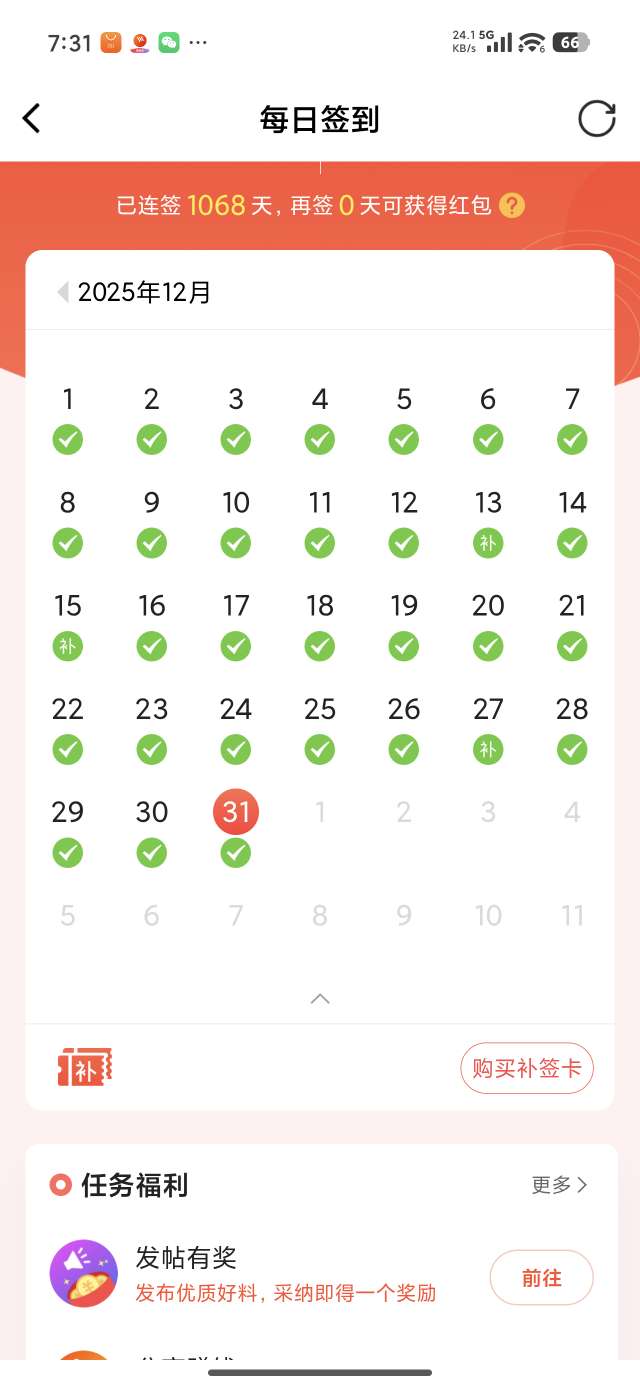
Task: Tap the 购买补签卡 button
Action: point(527,1068)
